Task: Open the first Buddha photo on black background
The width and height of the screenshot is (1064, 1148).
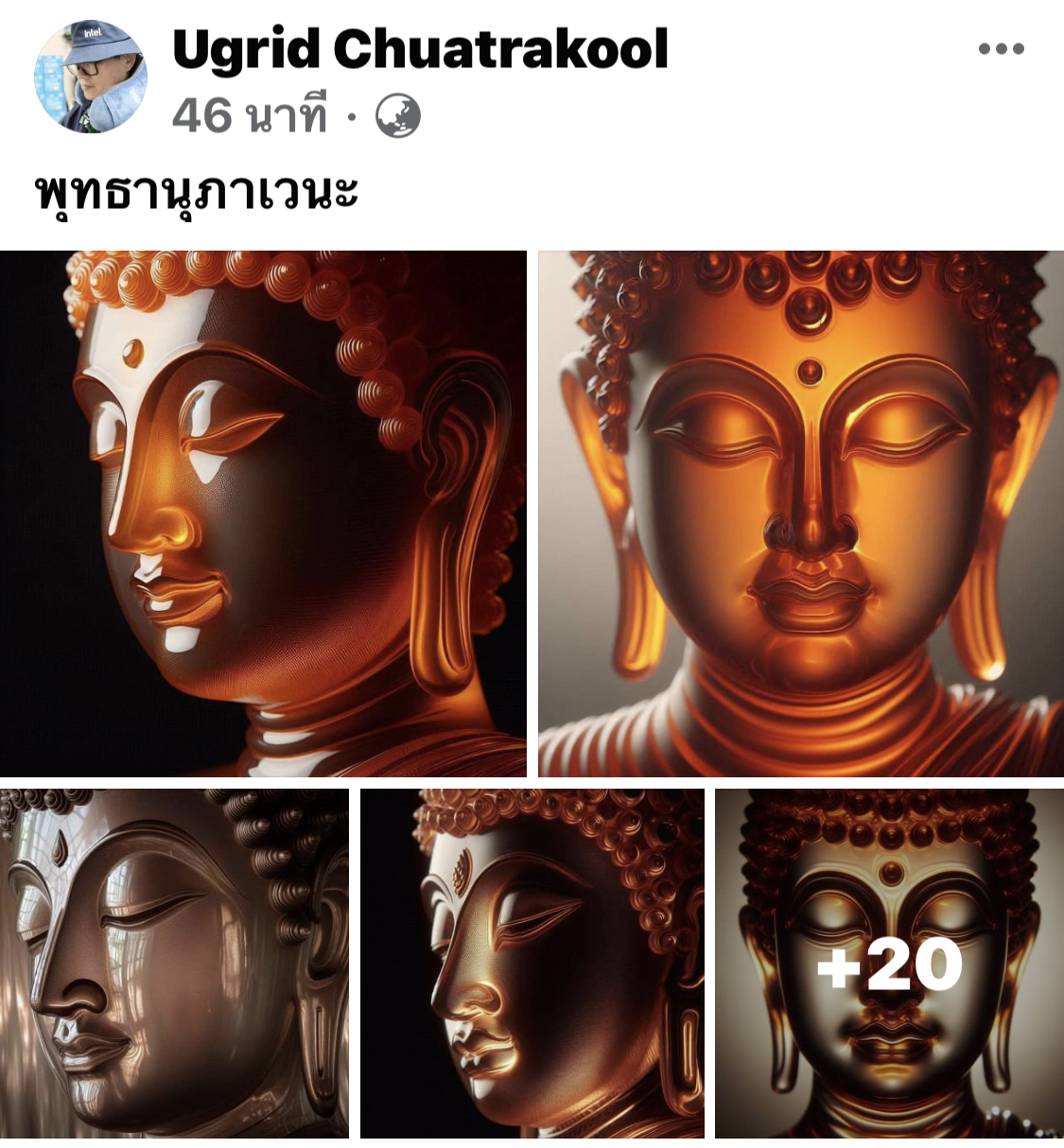Action: pos(263,513)
